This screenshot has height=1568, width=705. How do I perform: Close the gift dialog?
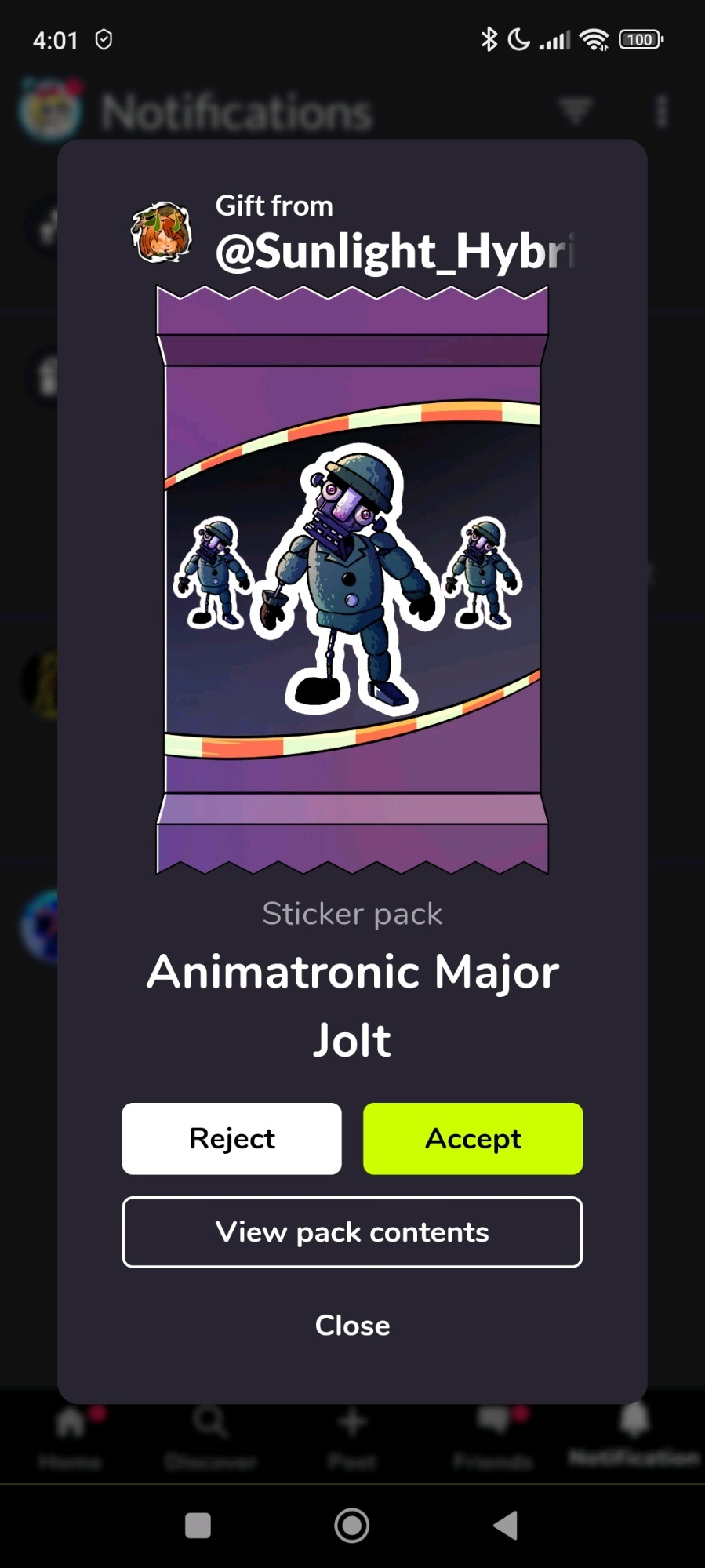click(x=352, y=1325)
